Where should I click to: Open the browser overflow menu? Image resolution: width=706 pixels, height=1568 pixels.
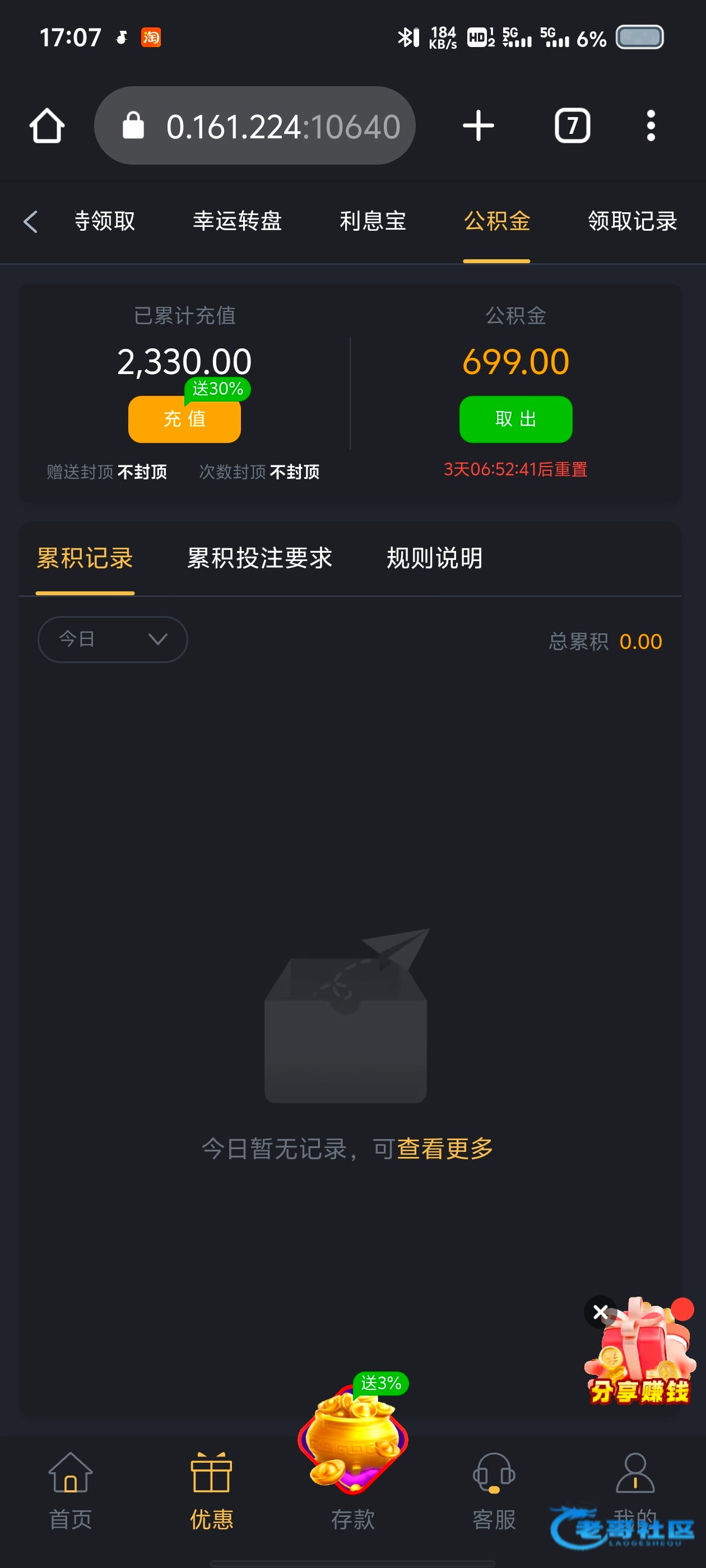click(651, 126)
